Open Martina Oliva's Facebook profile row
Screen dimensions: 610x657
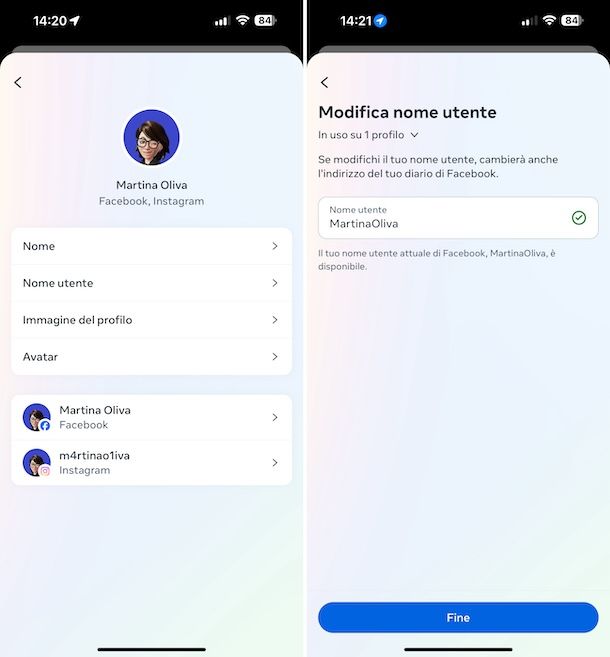coord(151,417)
